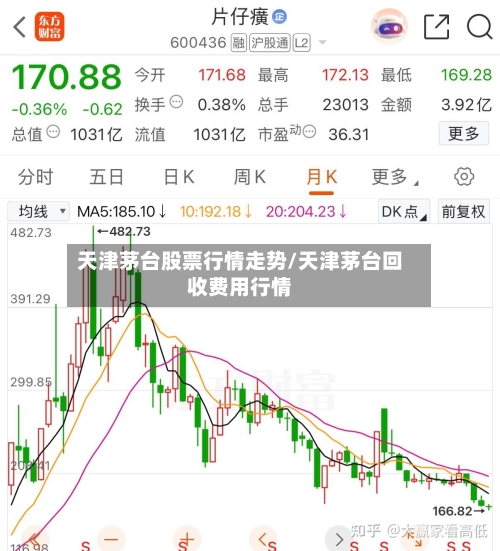Open chart settings gear
This screenshot has height=551, width=500.
[x=464, y=177]
